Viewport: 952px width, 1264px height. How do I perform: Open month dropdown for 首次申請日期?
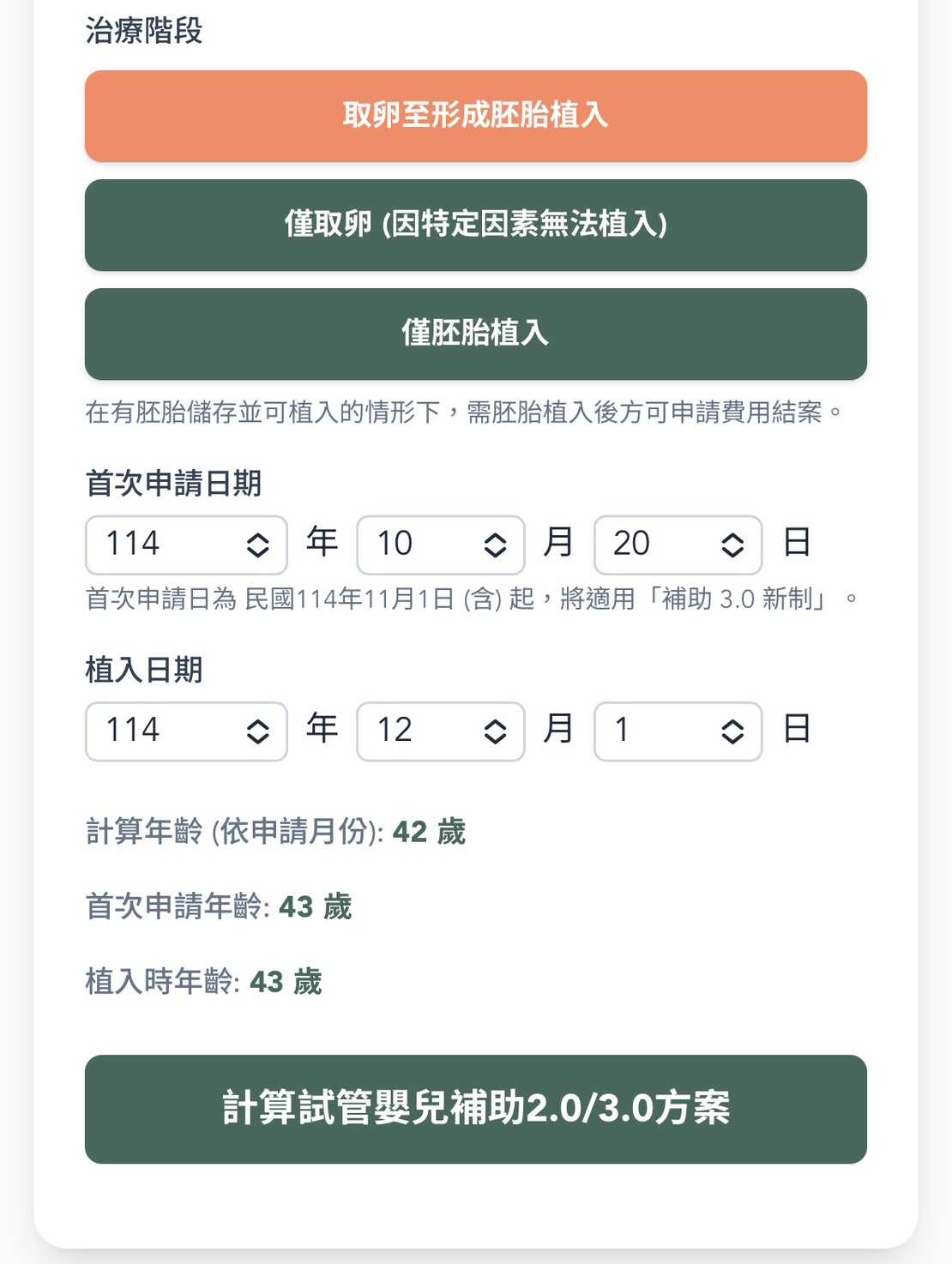[440, 545]
